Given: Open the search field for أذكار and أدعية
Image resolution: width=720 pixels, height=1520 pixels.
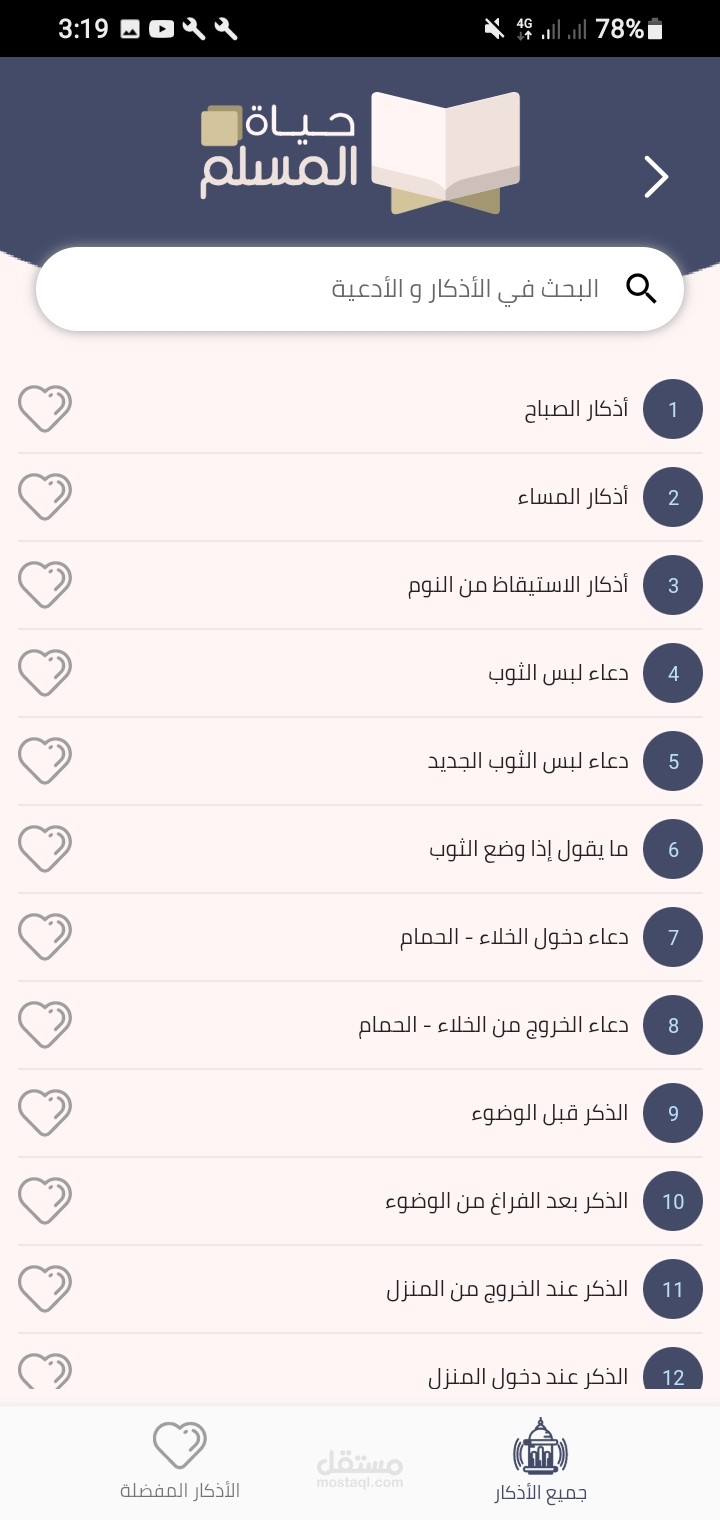Looking at the screenshot, I should pyautogui.click(x=360, y=289).
